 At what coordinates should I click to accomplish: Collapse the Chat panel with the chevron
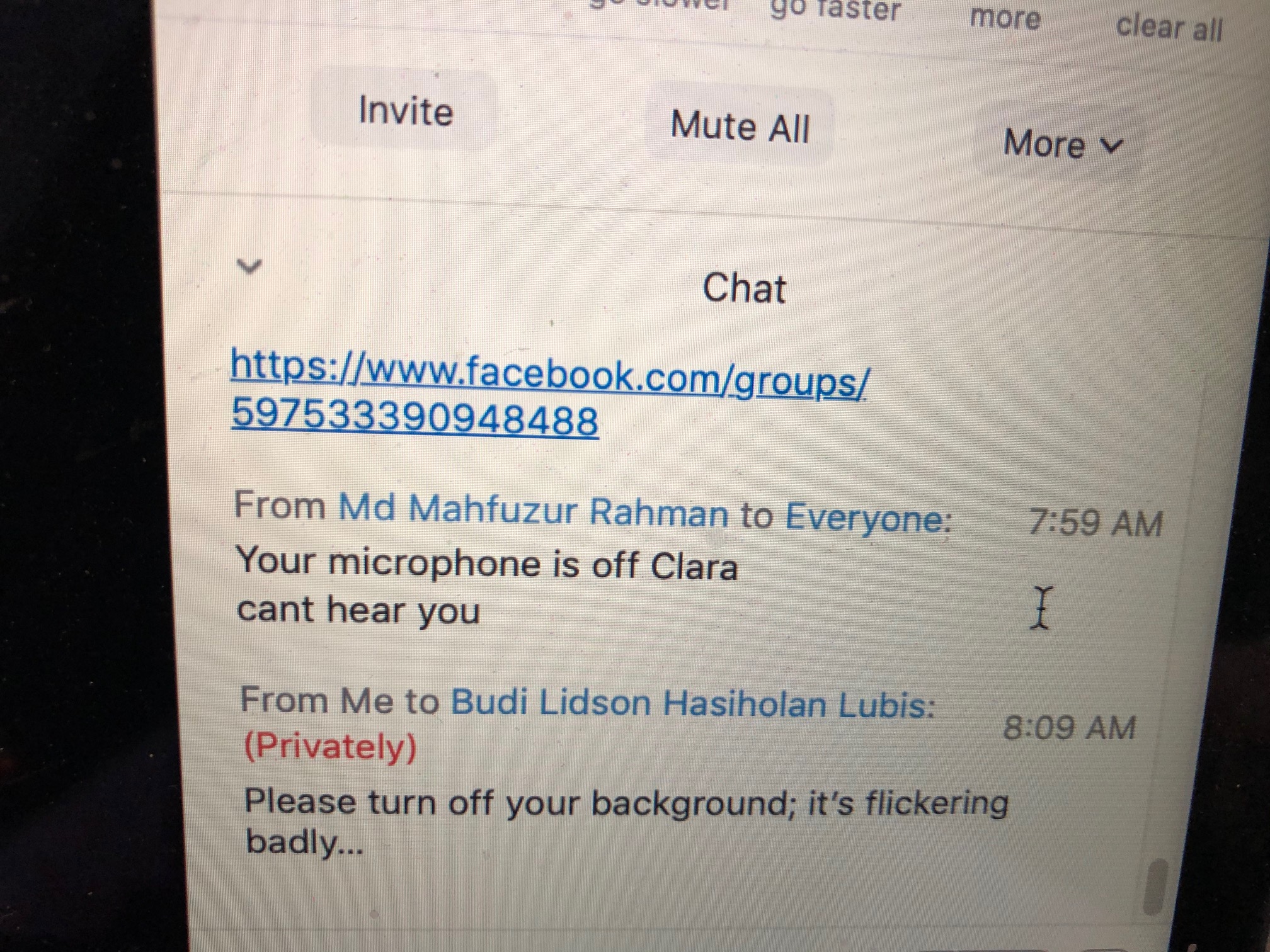coord(249,267)
